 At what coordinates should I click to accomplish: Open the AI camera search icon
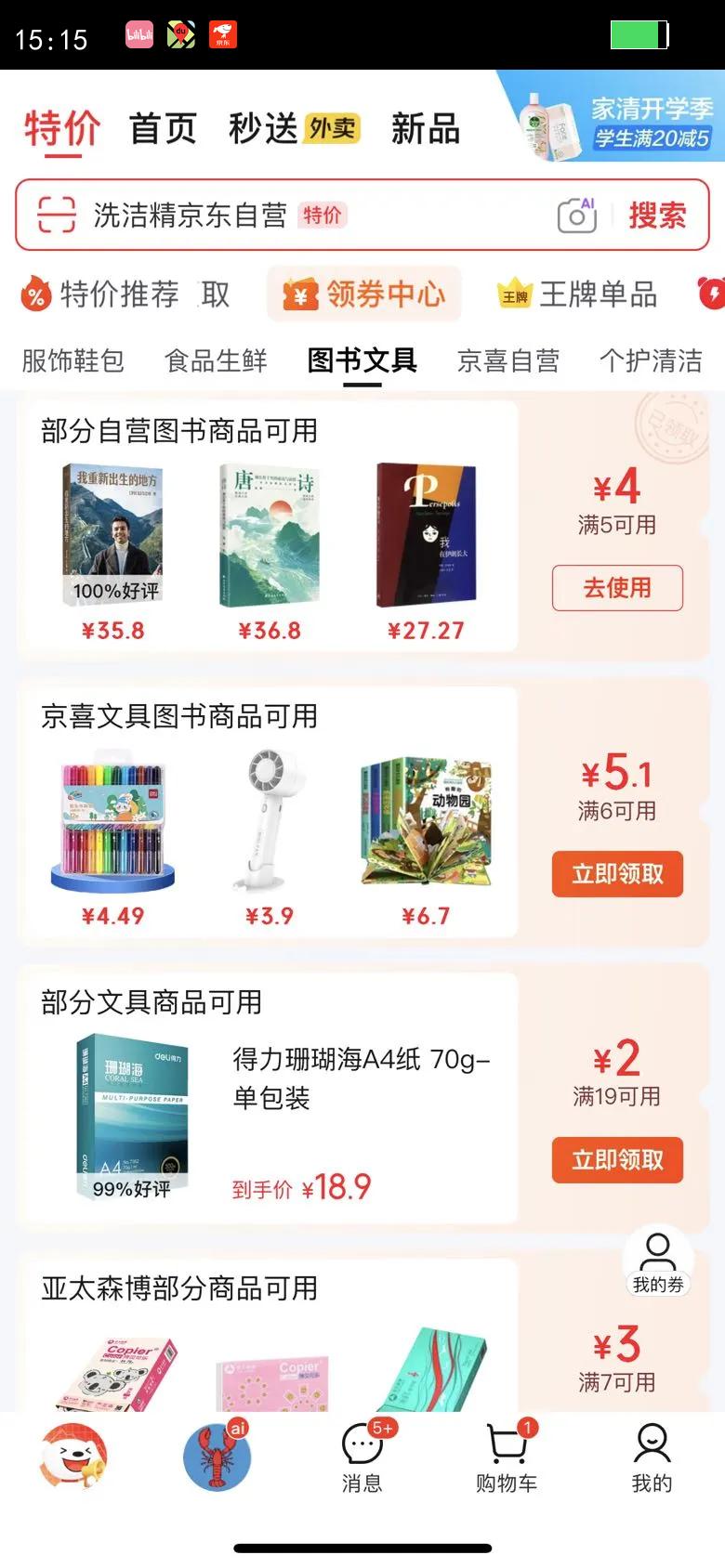click(x=576, y=216)
